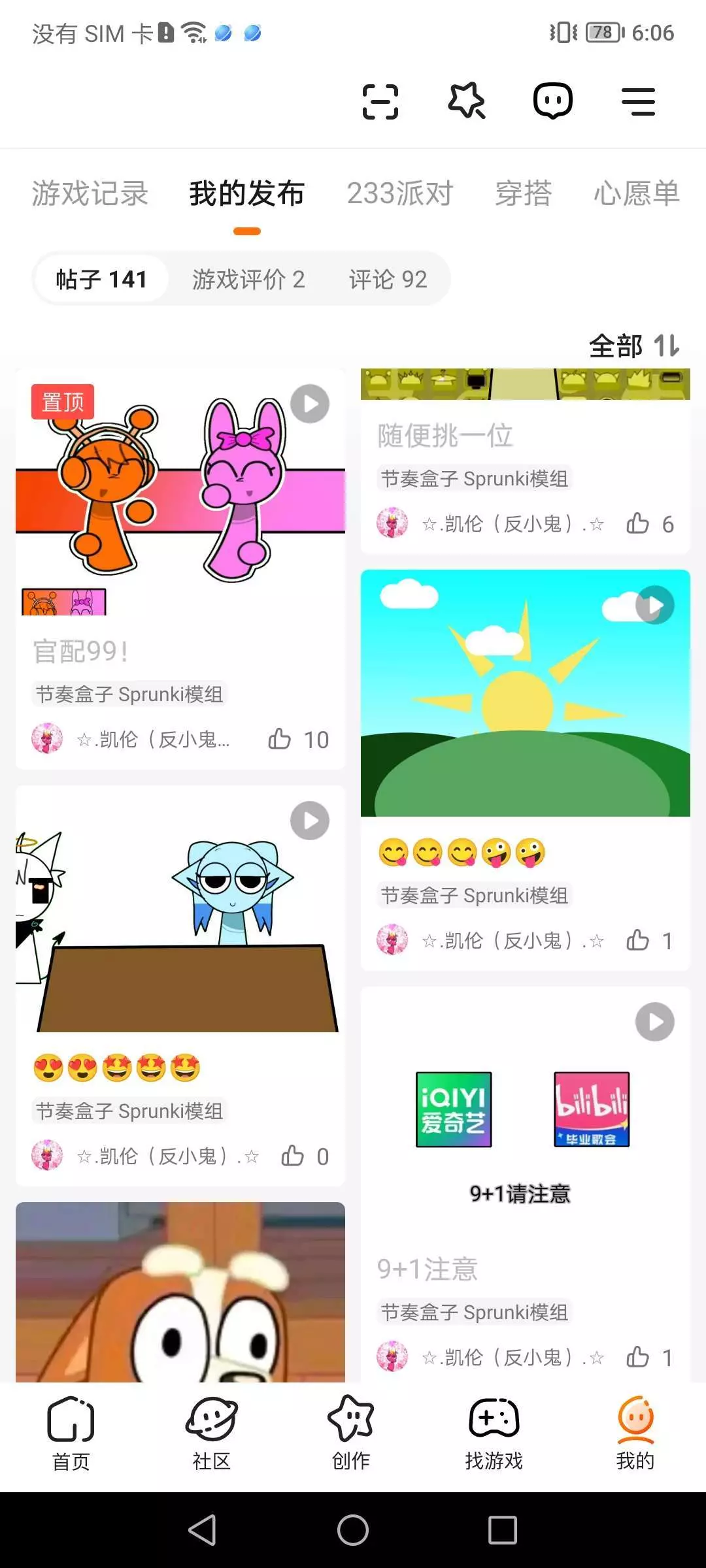706x1568 pixels.
Task: Go to the 心愿单 tab
Action: (x=637, y=193)
